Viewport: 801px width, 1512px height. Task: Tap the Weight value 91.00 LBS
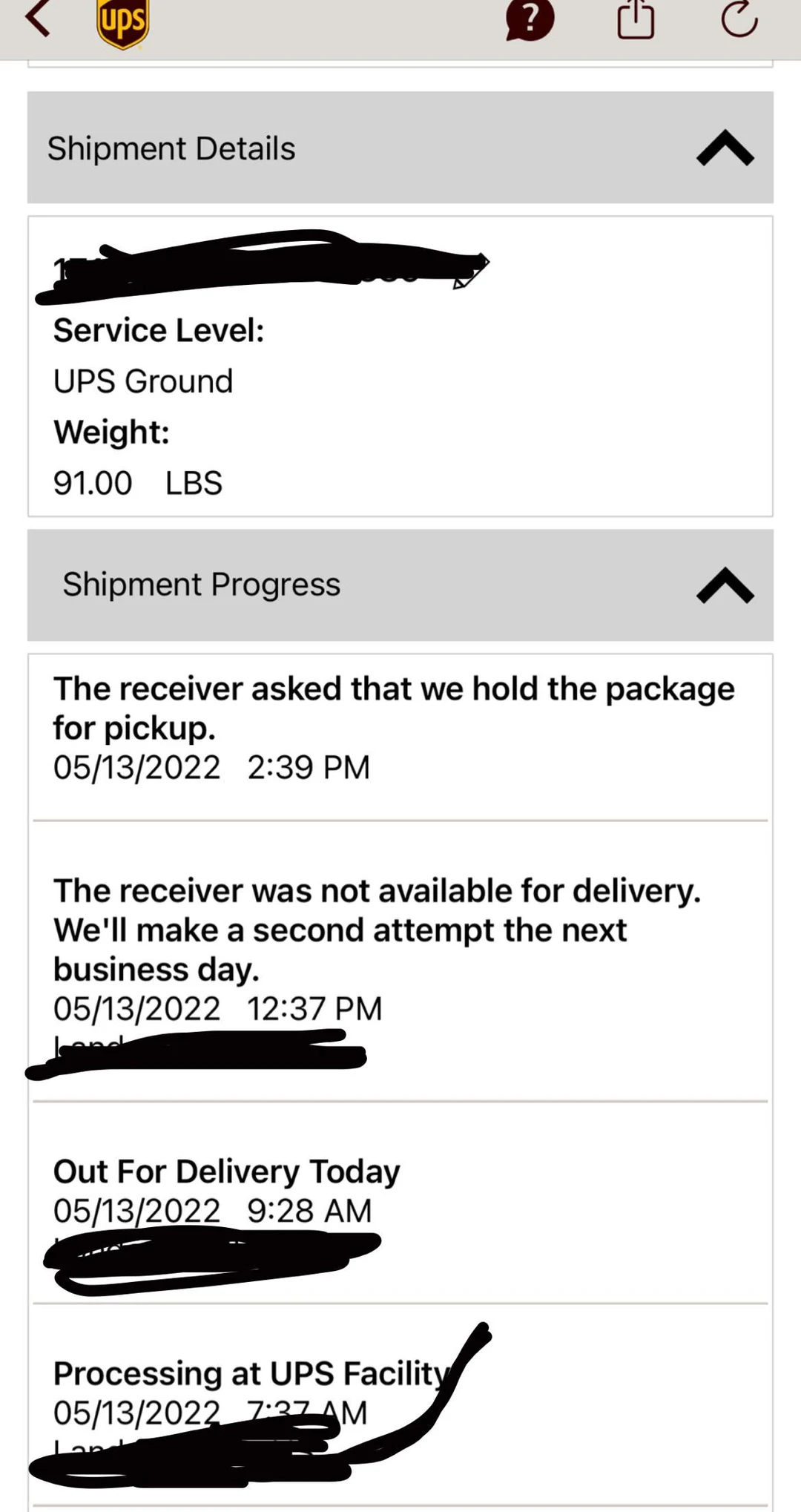pos(138,482)
